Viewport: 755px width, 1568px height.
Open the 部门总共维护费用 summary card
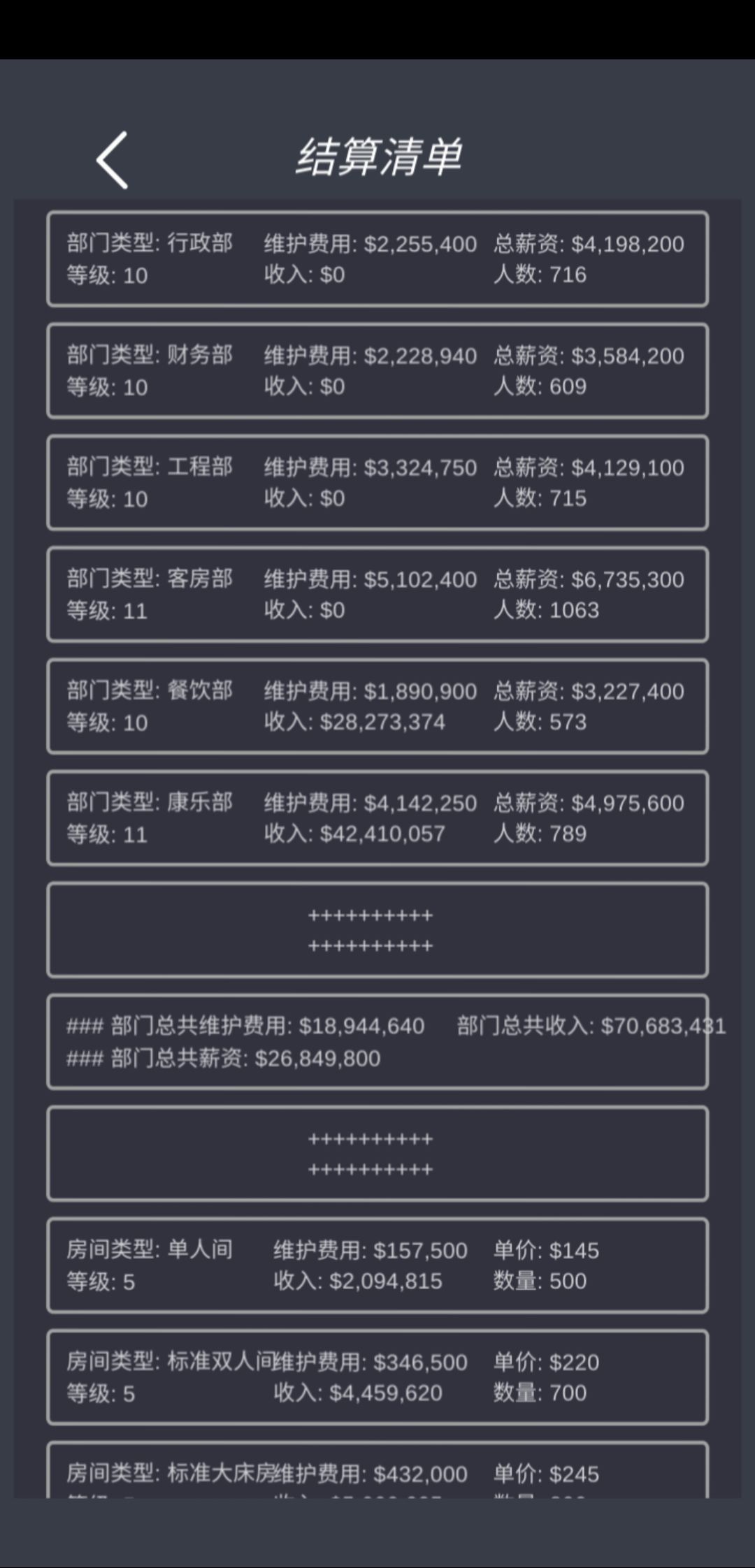377,1041
